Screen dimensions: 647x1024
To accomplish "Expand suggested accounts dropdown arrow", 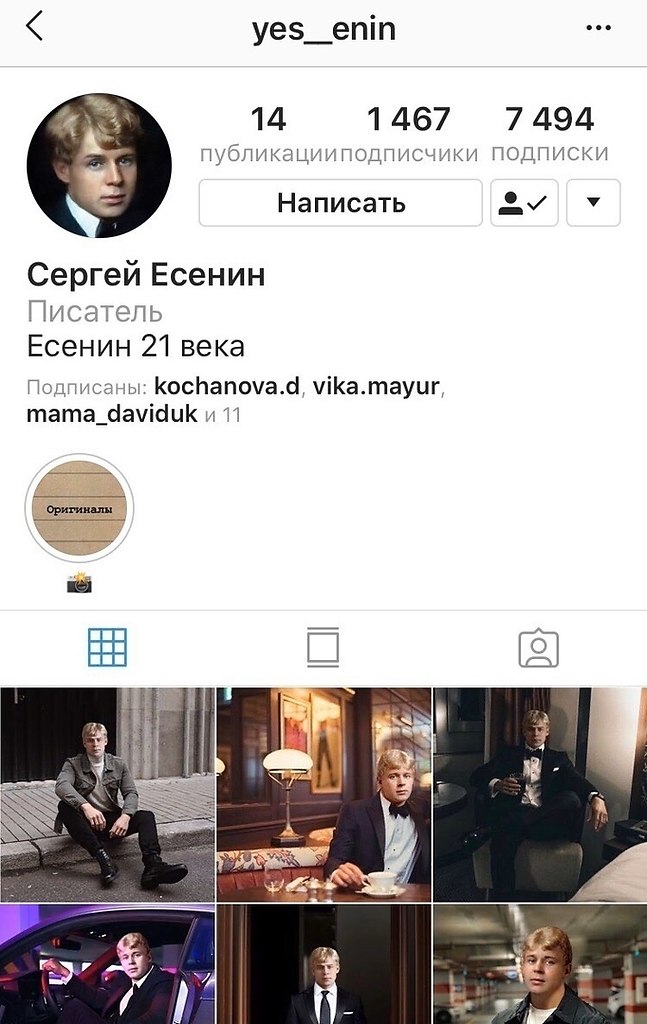I will [x=593, y=202].
